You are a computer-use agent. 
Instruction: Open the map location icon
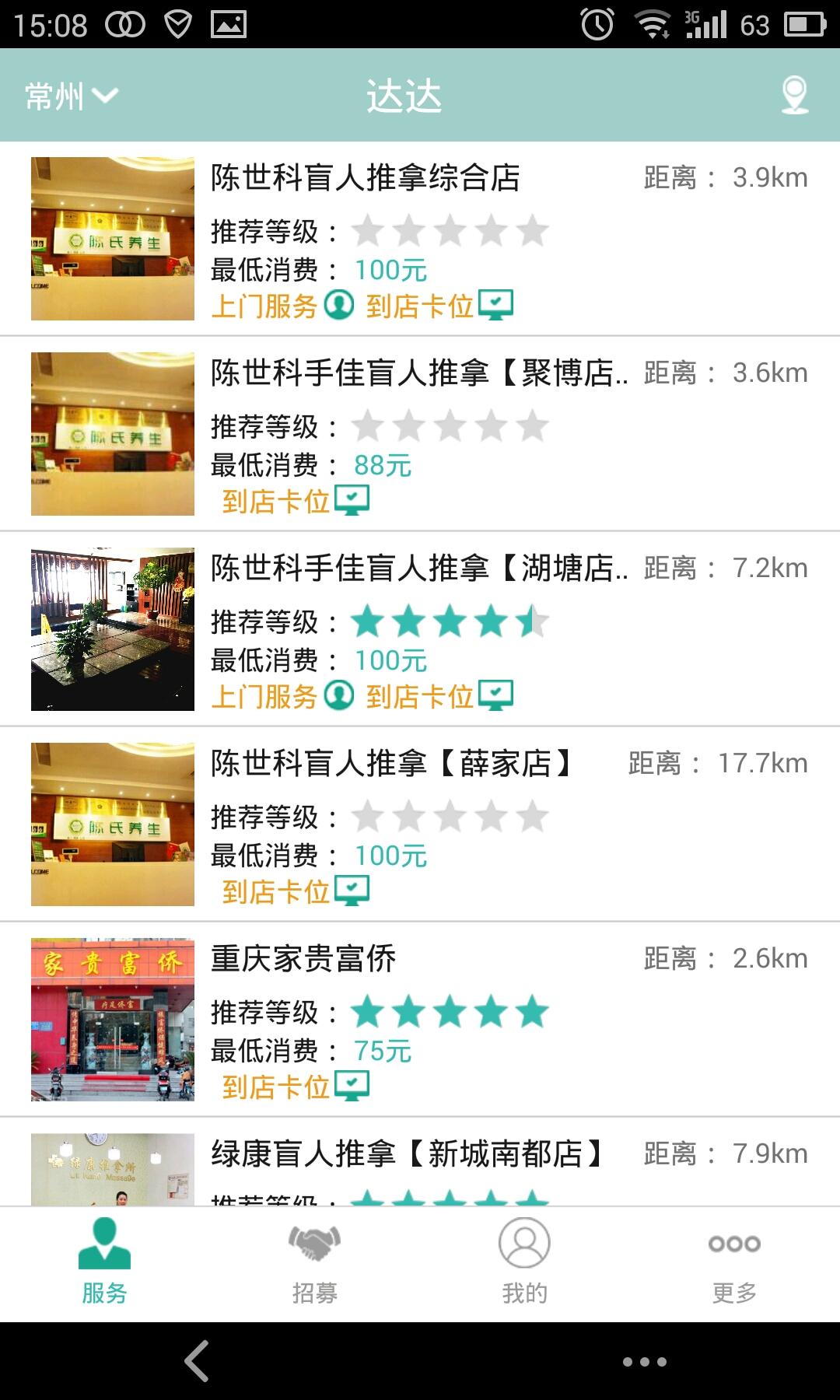point(794,96)
